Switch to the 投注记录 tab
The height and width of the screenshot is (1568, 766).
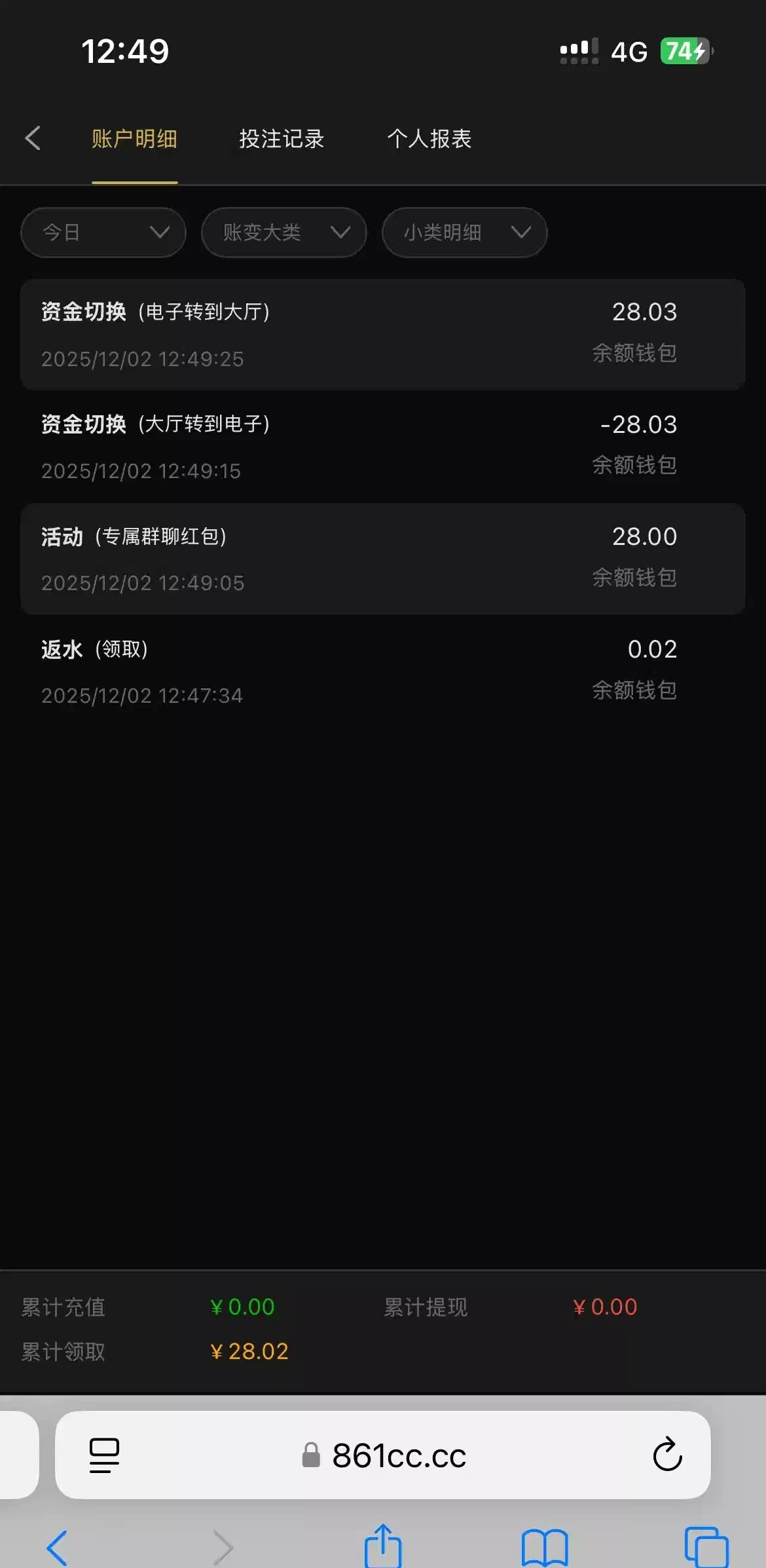(x=282, y=139)
